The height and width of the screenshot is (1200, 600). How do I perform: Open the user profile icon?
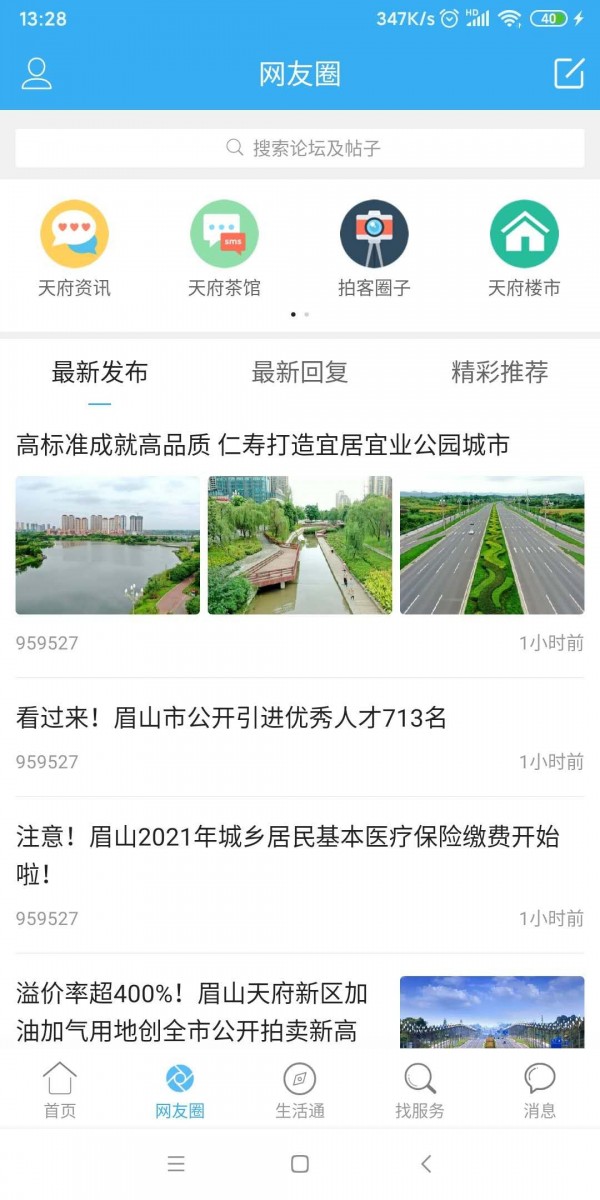point(37,74)
